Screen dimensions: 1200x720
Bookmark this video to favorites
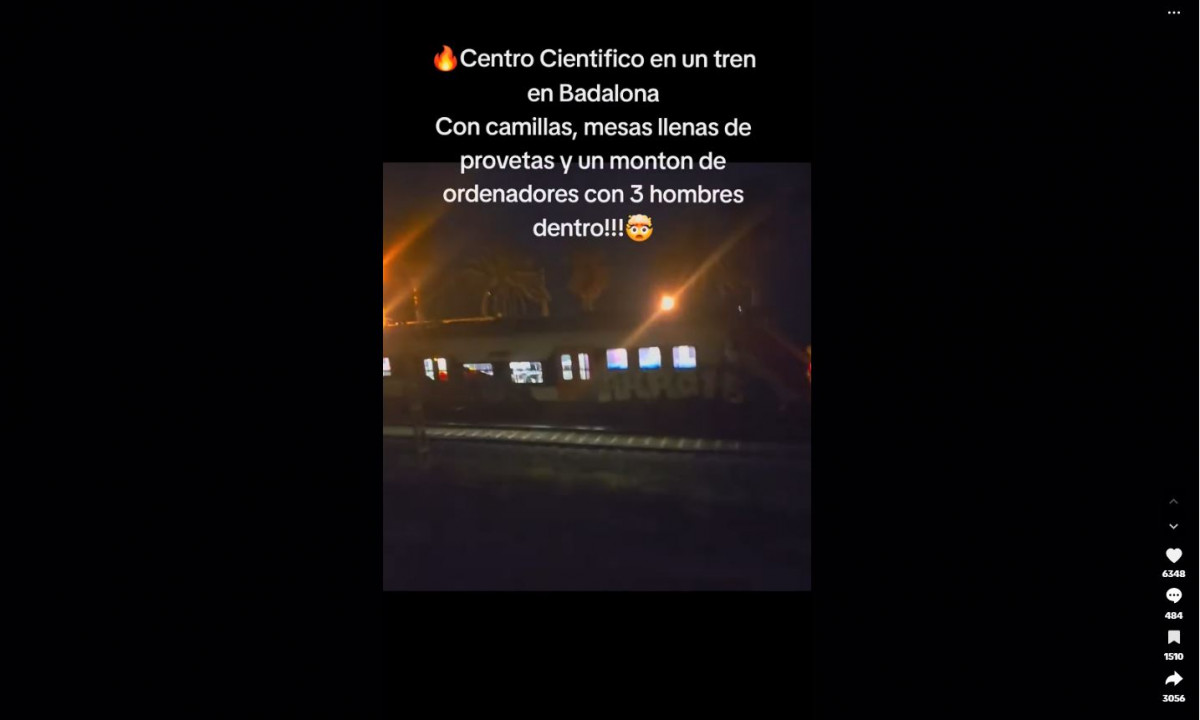(1174, 638)
